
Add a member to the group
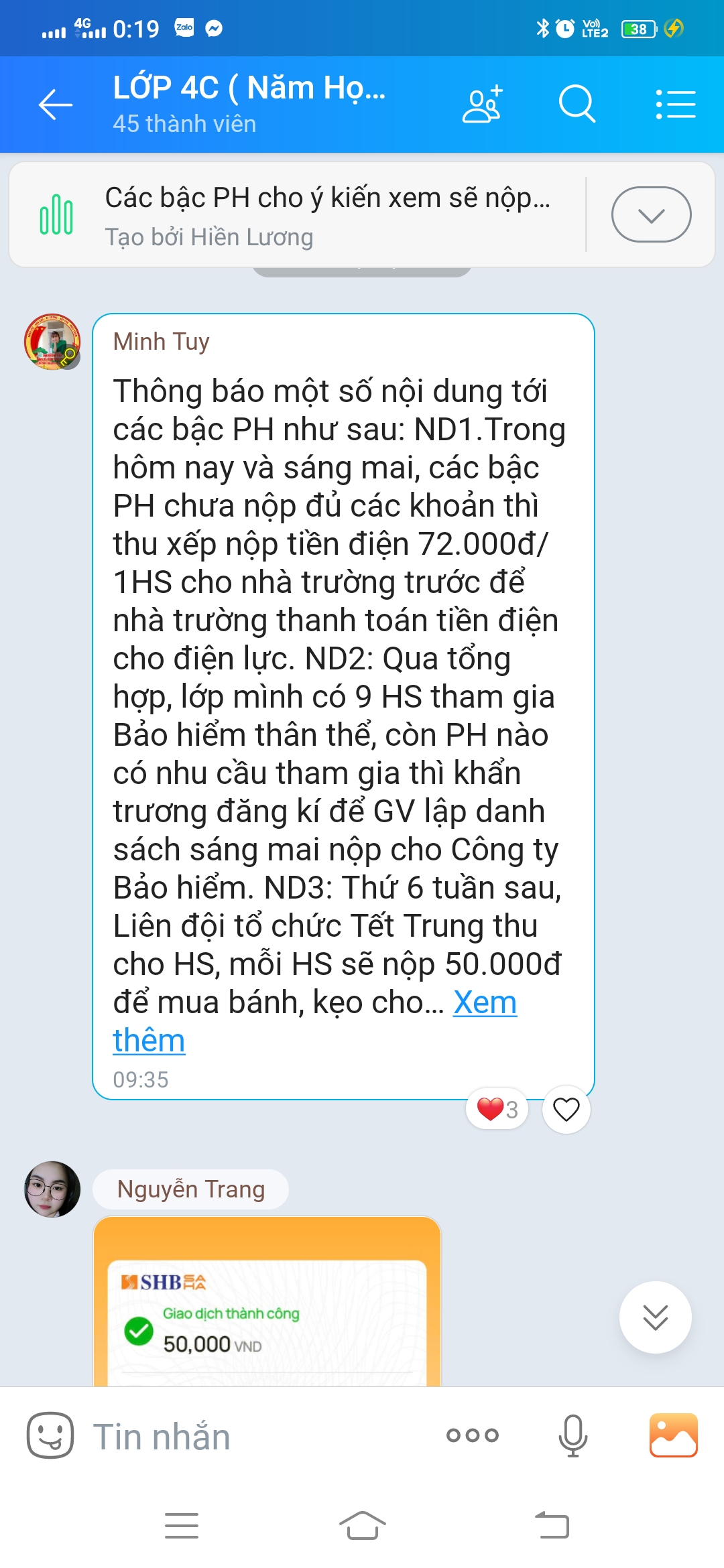[482, 105]
